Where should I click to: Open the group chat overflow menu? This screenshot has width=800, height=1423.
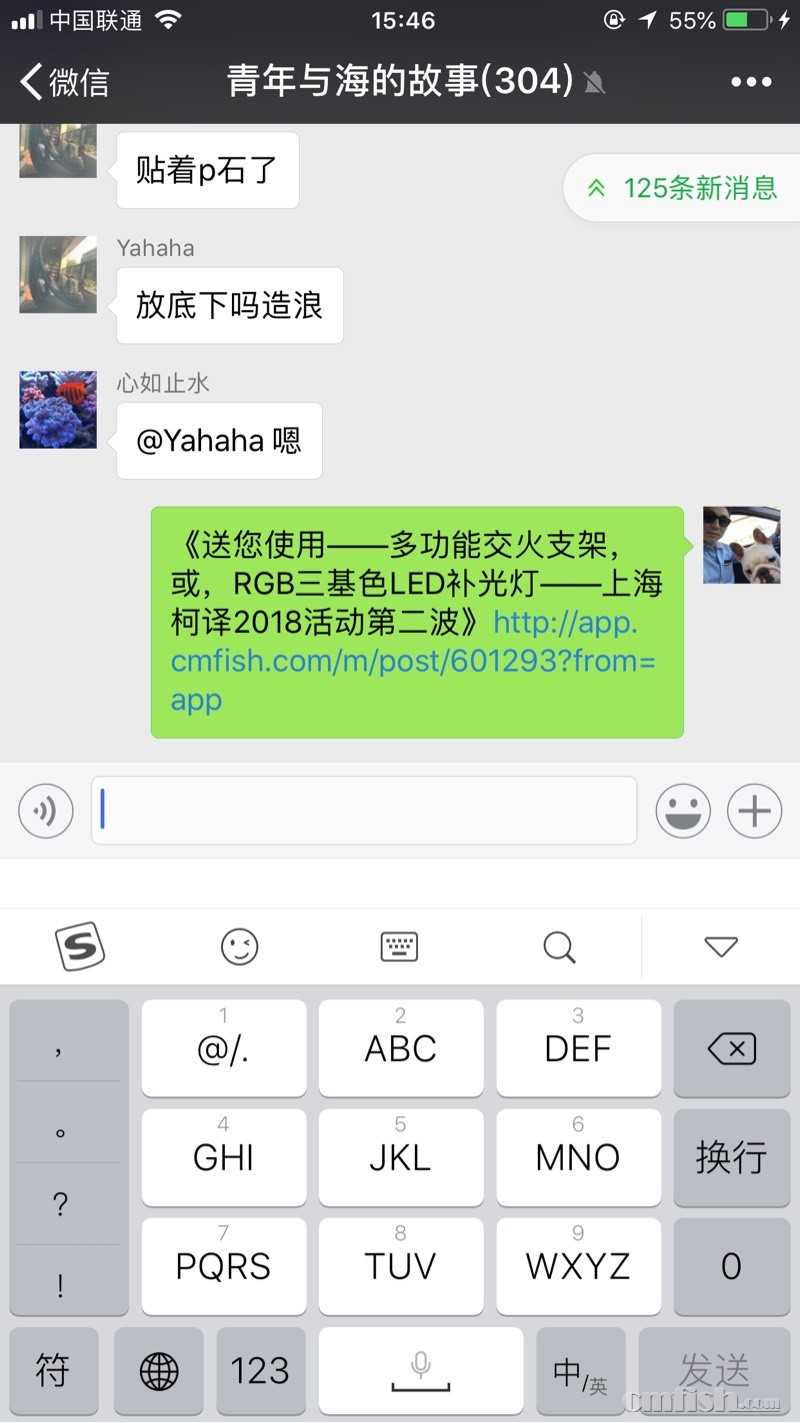coord(751,81)
